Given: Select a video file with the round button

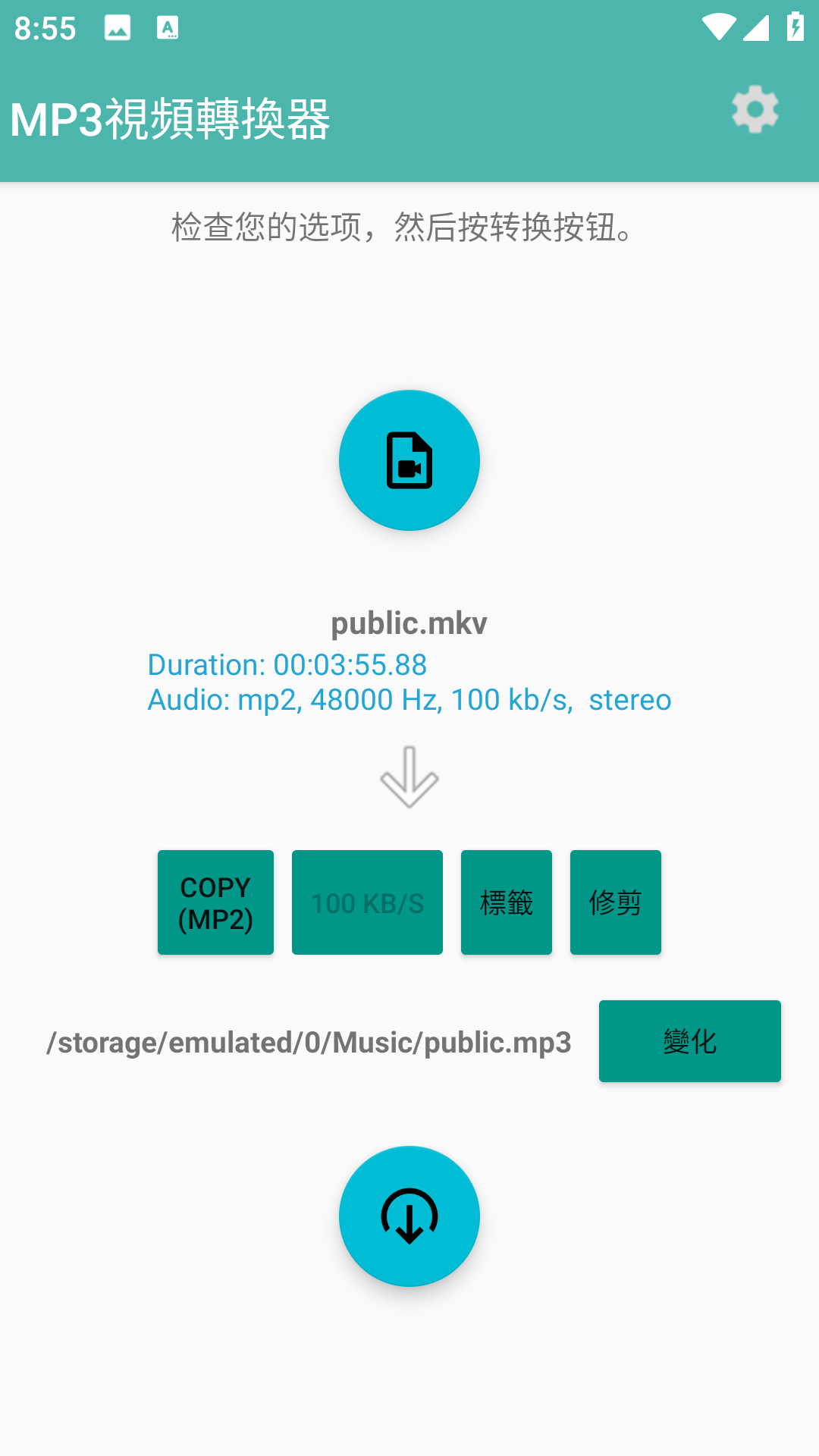Looking at the screenshot, I should [x=409, y=460].
